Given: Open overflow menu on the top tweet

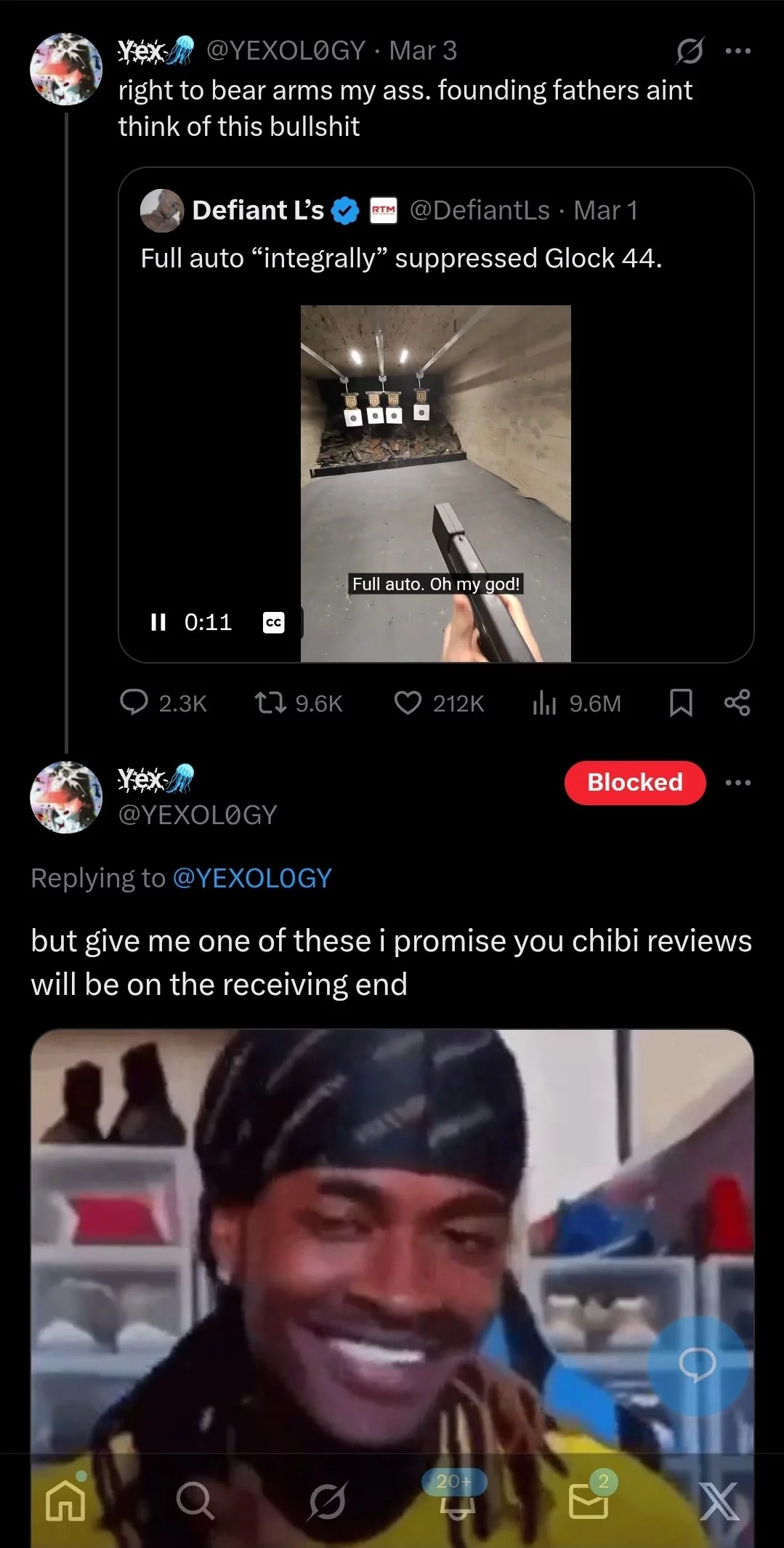Looking at the screenshot, I should point(738,51).
